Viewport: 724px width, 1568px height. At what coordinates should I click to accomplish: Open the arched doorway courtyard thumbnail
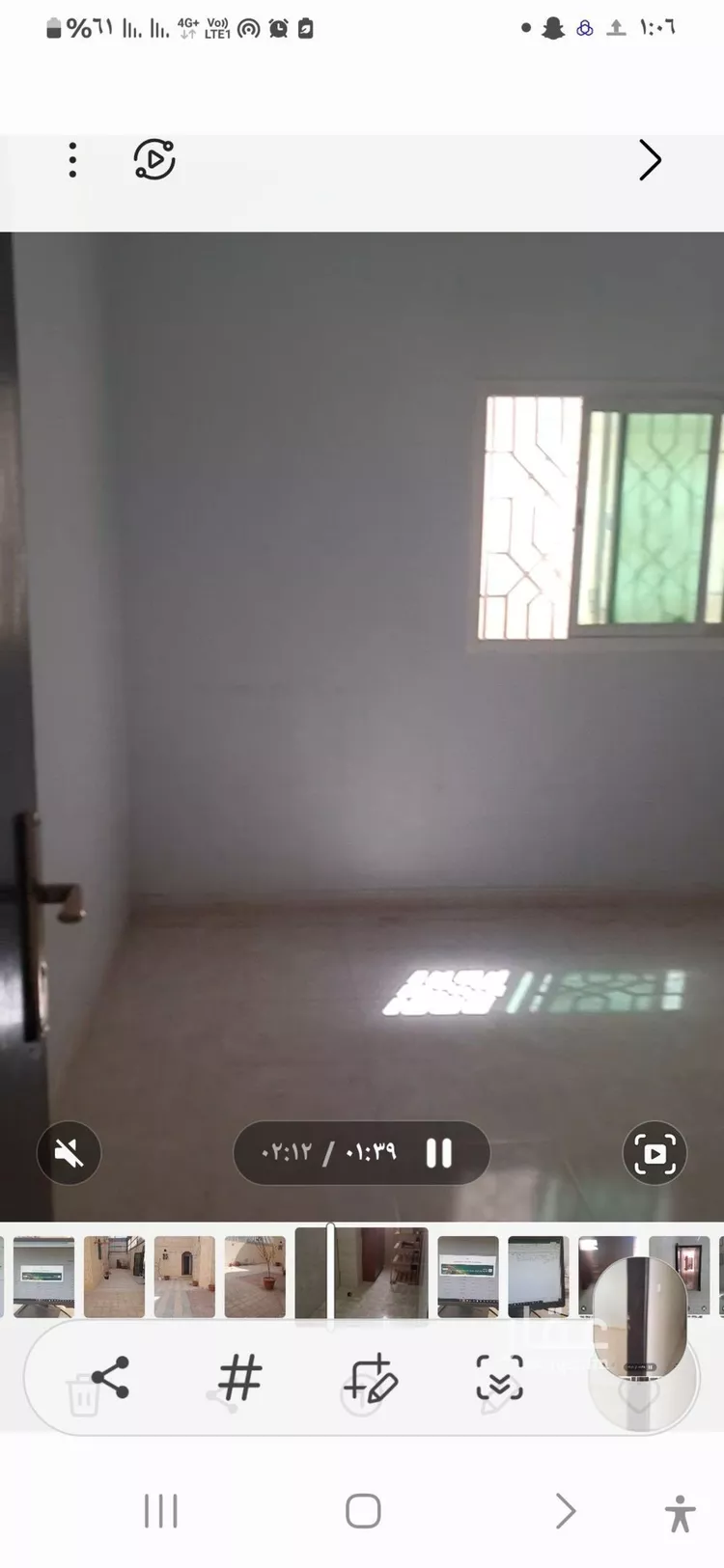[x=184, y=1277]
